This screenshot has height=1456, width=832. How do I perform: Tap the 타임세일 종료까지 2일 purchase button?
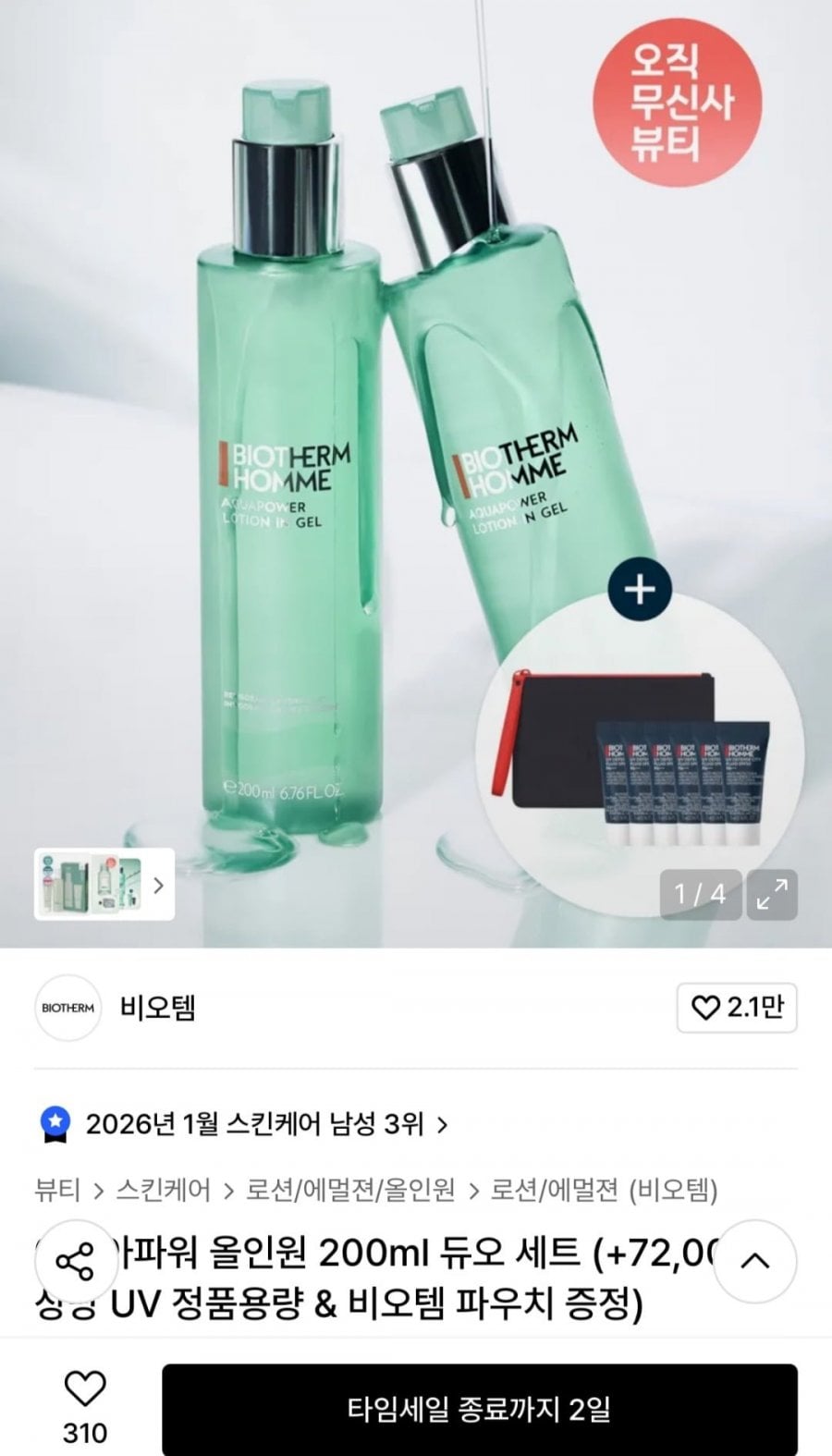coord(479,1410)
